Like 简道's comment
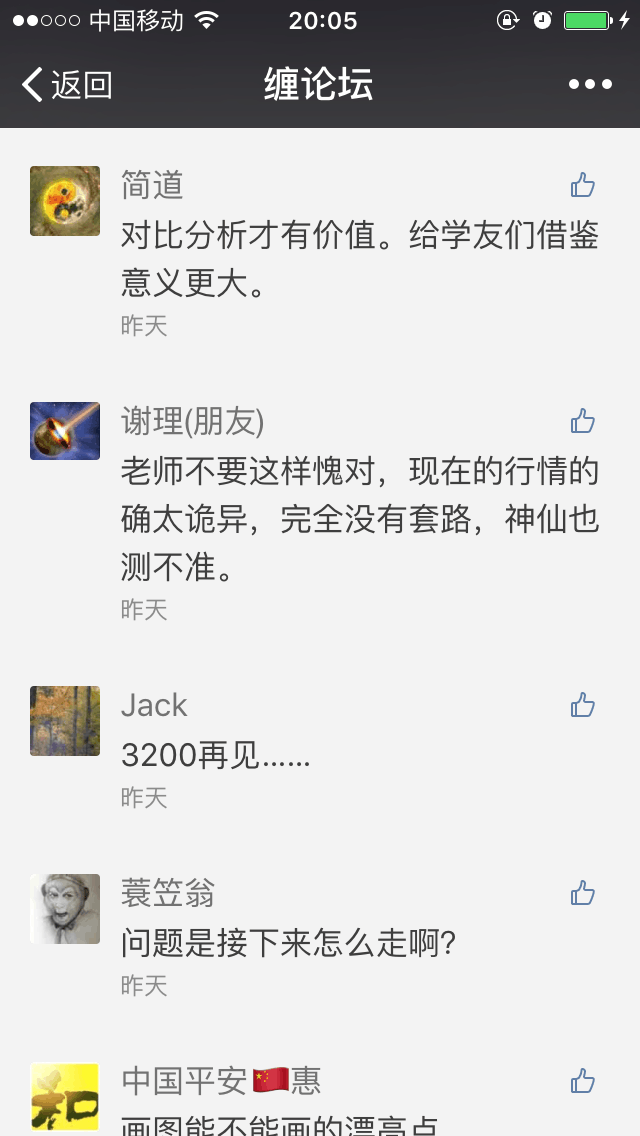The height and width of the screenshot is (1136, 640). pos(583,185)
